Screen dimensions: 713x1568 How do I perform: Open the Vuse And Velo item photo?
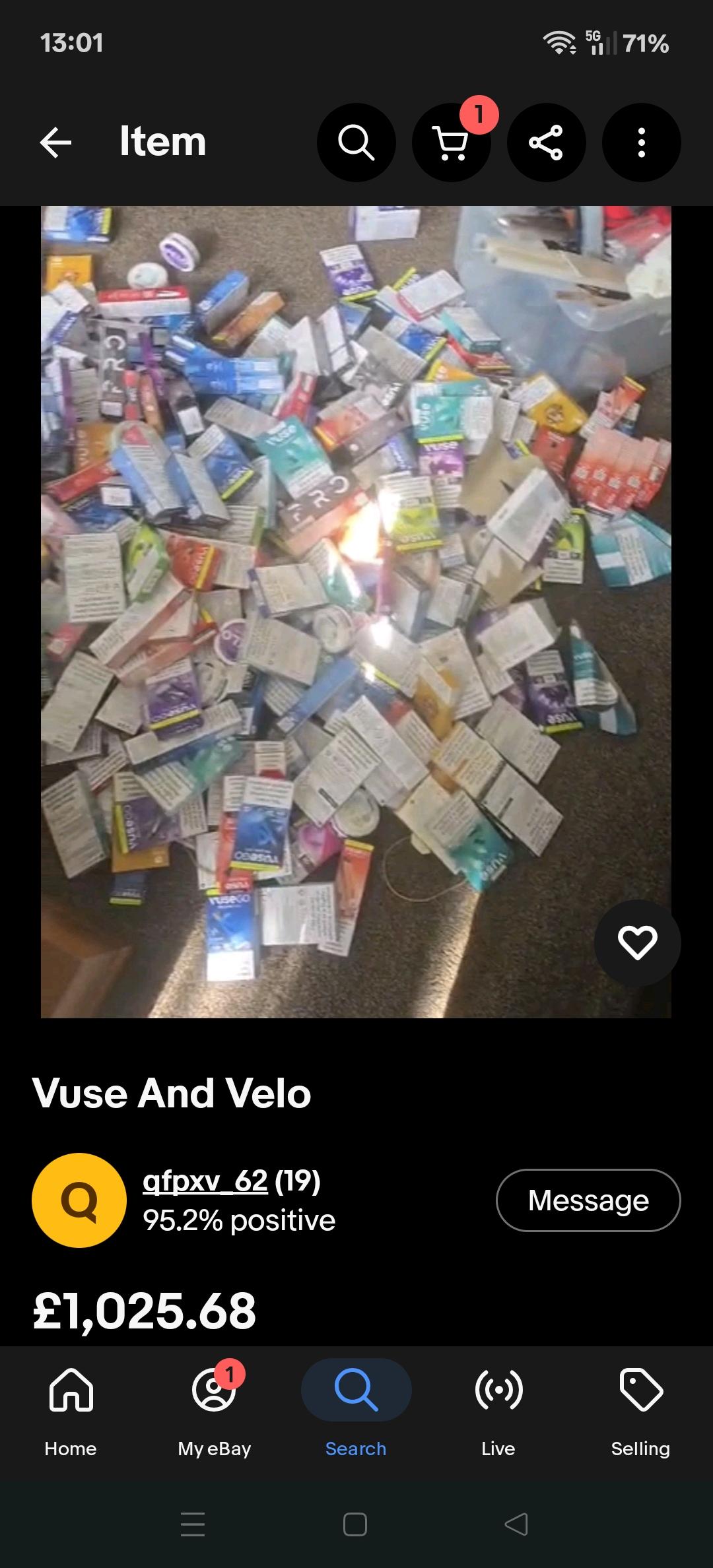pyautogui.click(x=356, y=612)
